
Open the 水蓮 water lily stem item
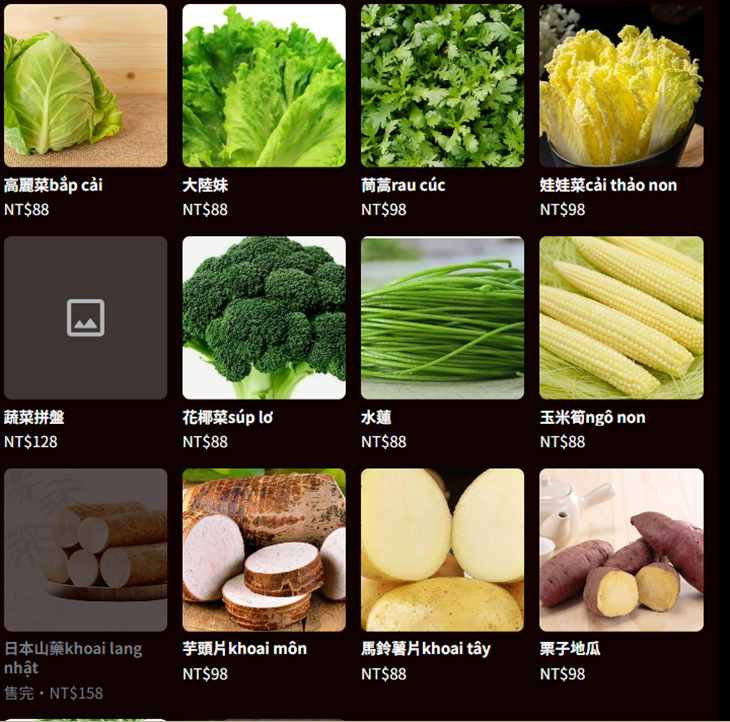442,318
